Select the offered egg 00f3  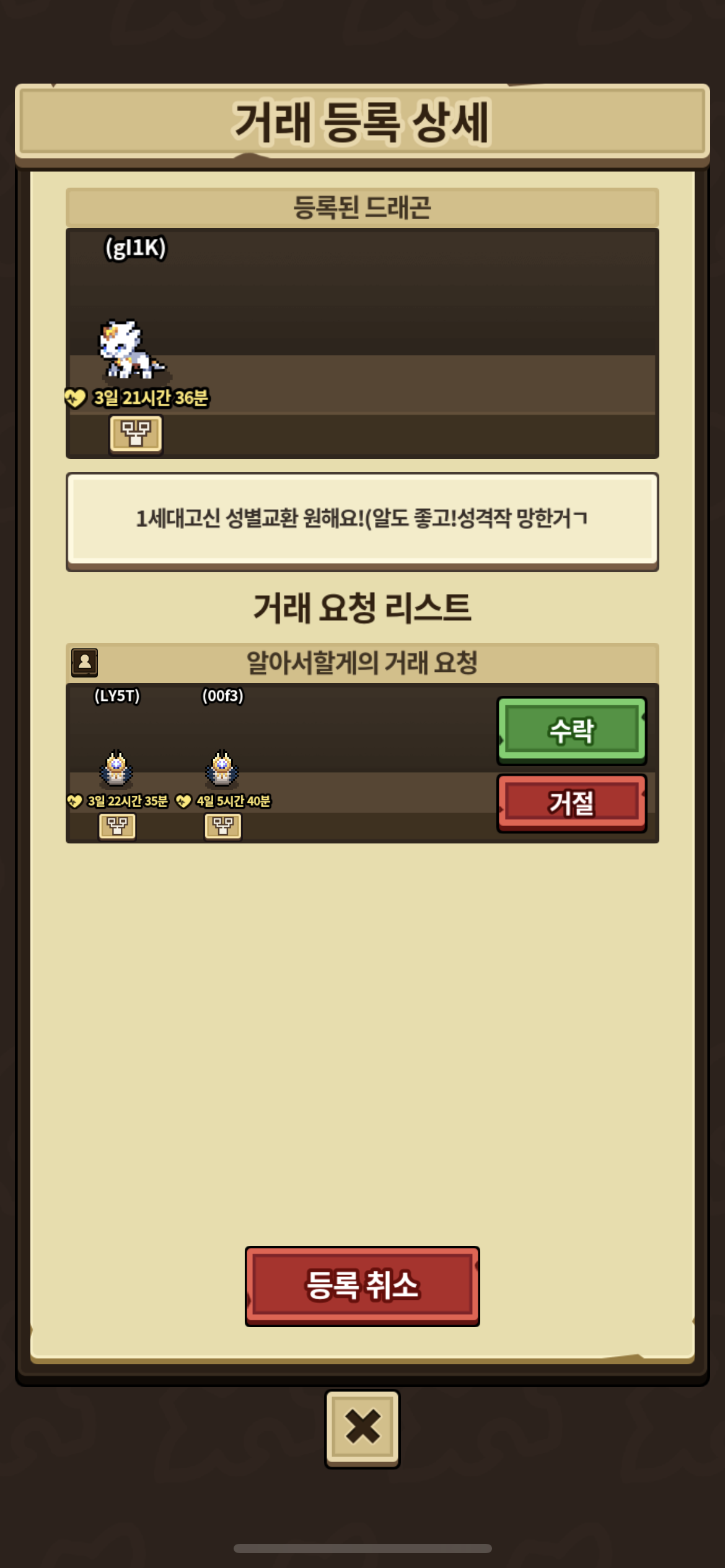click(x=222, y=769)
